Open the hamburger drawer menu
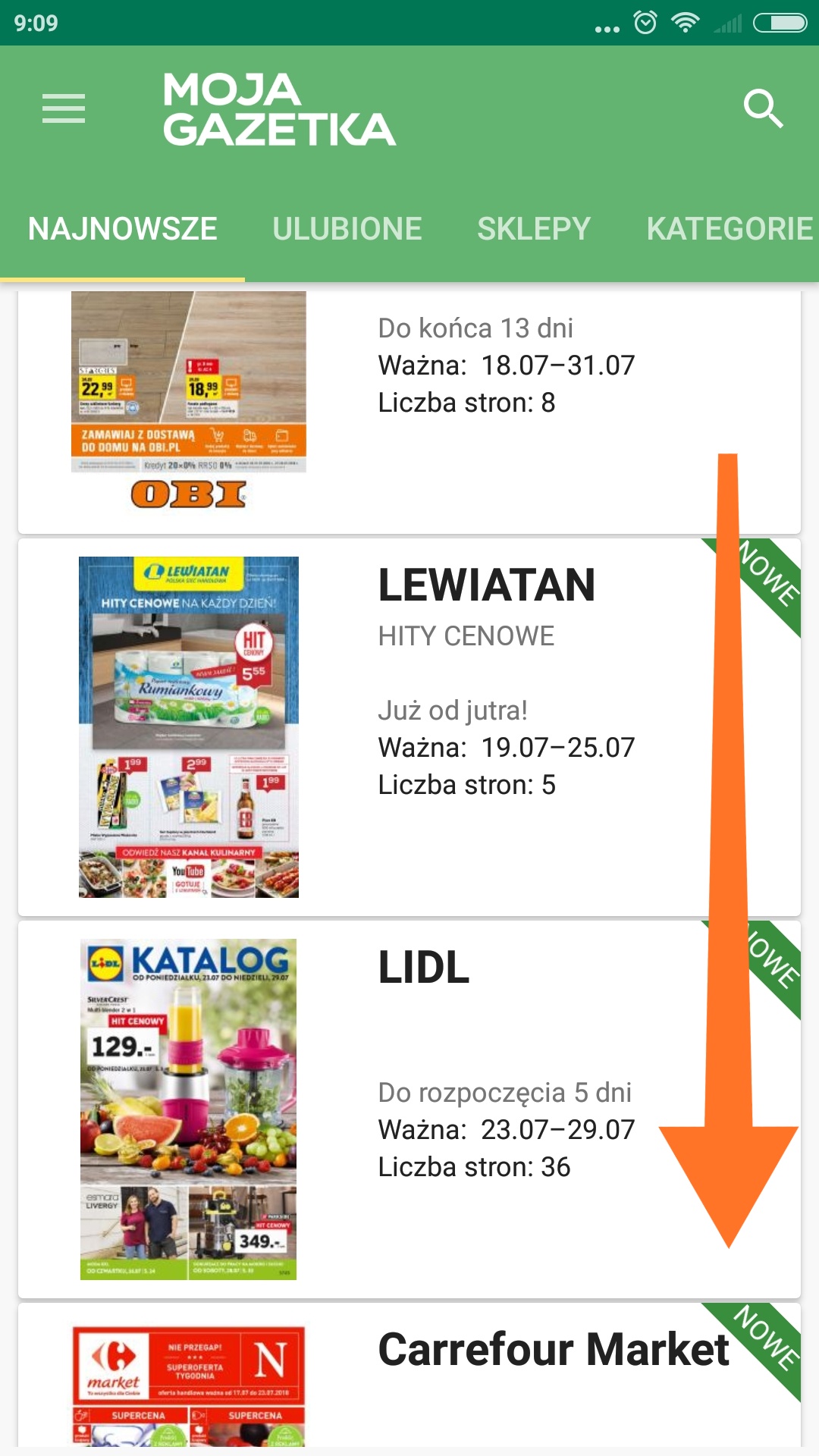The image size is (819, 1456). pyautogui.click(x=64, y=108)
